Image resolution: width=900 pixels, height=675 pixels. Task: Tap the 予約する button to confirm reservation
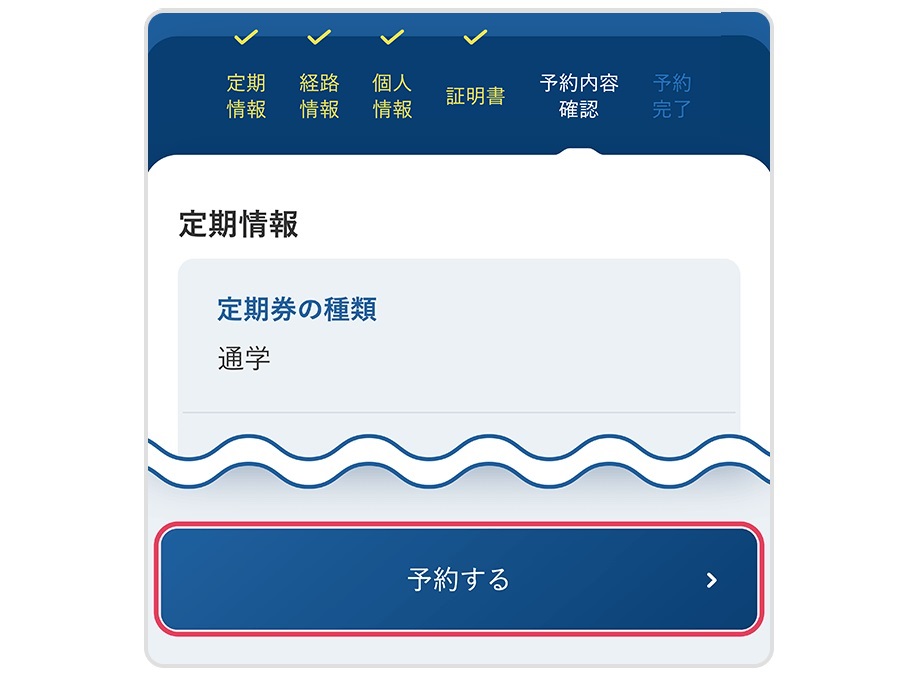coord(458,579)
